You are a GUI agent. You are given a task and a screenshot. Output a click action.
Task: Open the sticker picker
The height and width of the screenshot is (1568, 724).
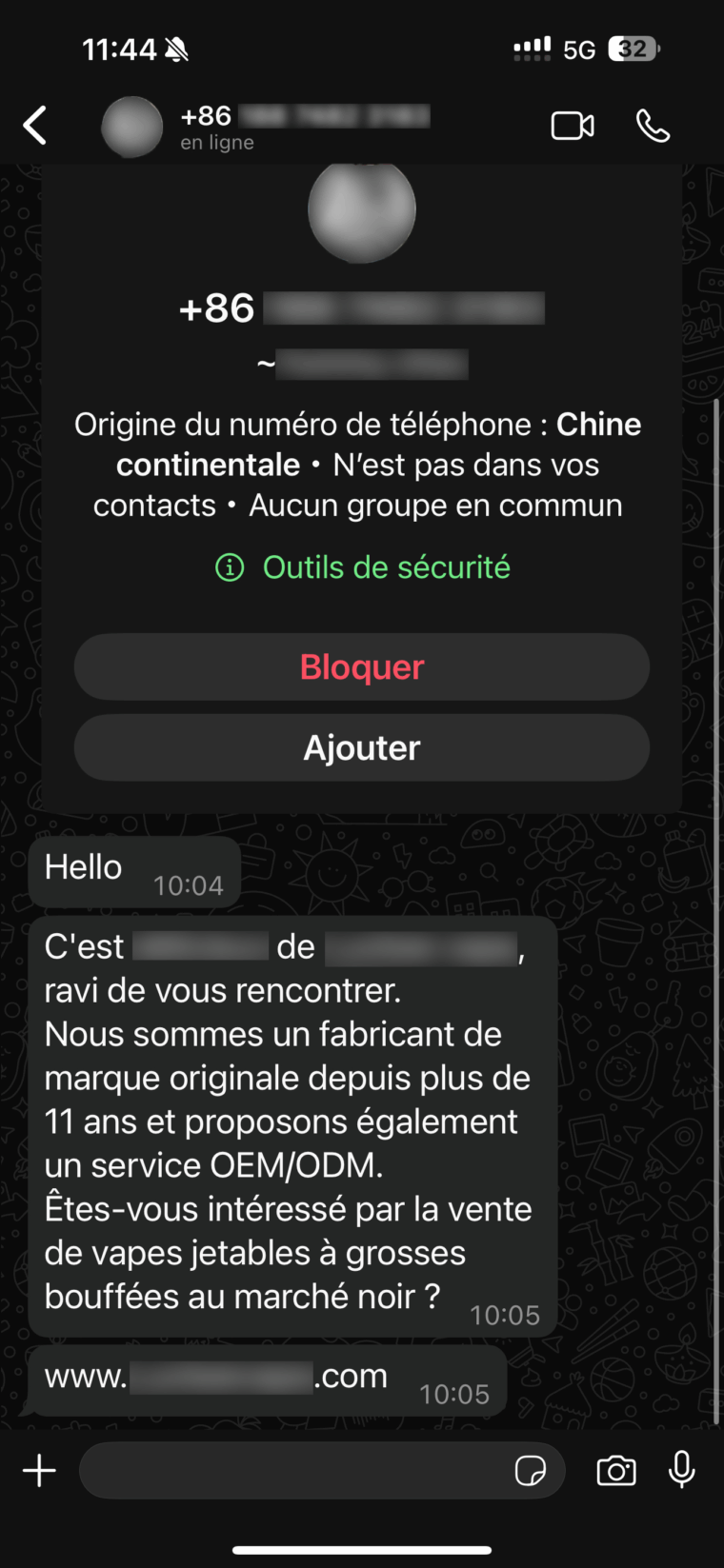pos(530,1471)
